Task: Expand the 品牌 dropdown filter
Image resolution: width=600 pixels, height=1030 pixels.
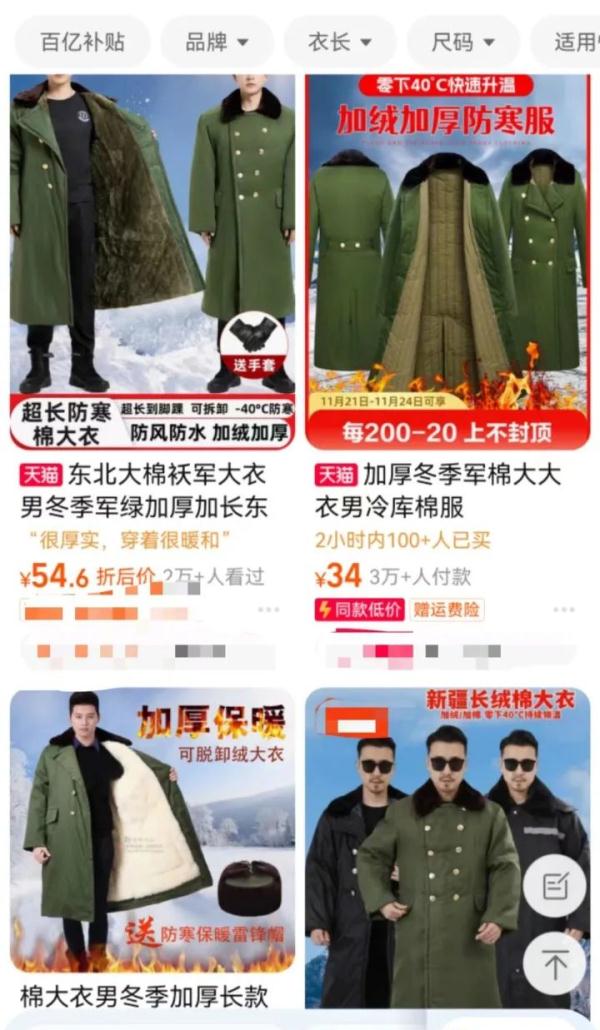Action: point(216,42)
